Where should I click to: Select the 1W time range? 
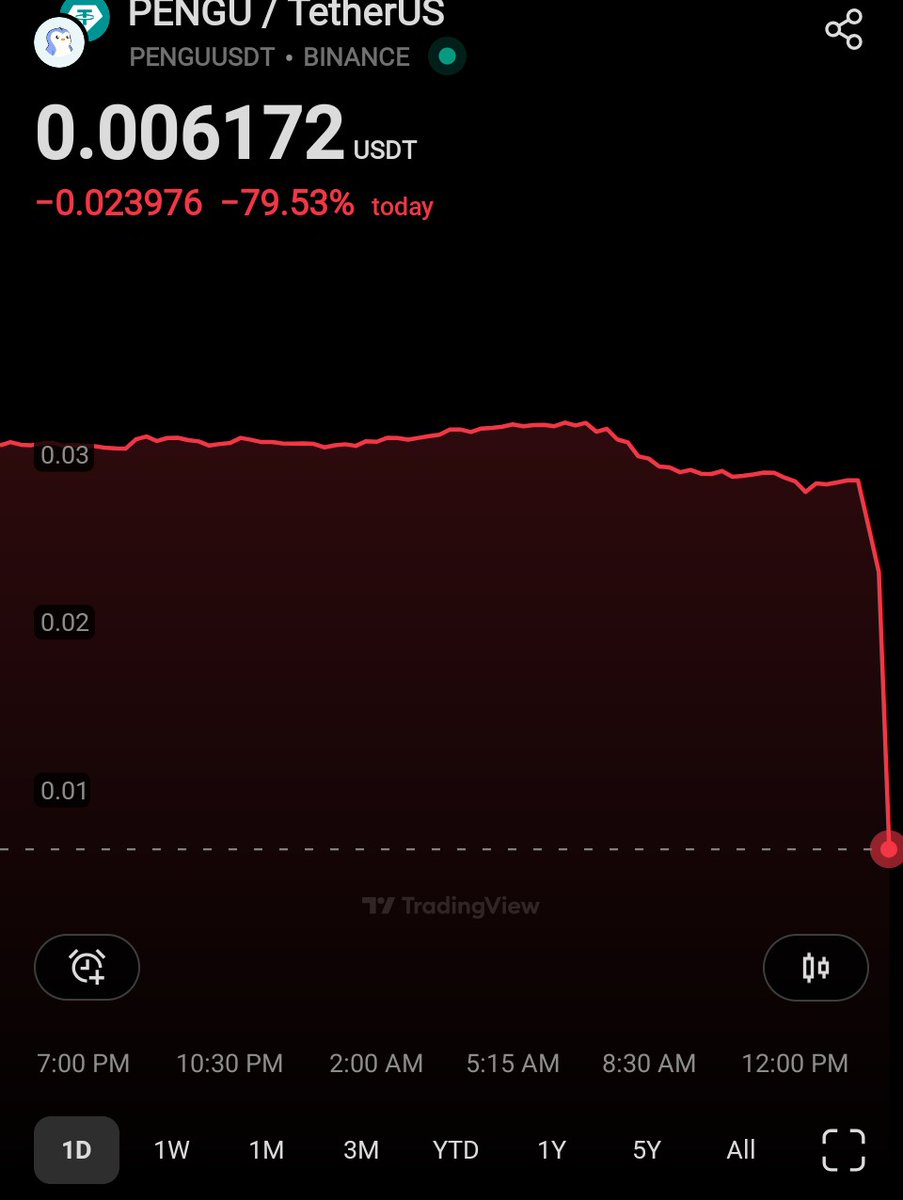171,1149
